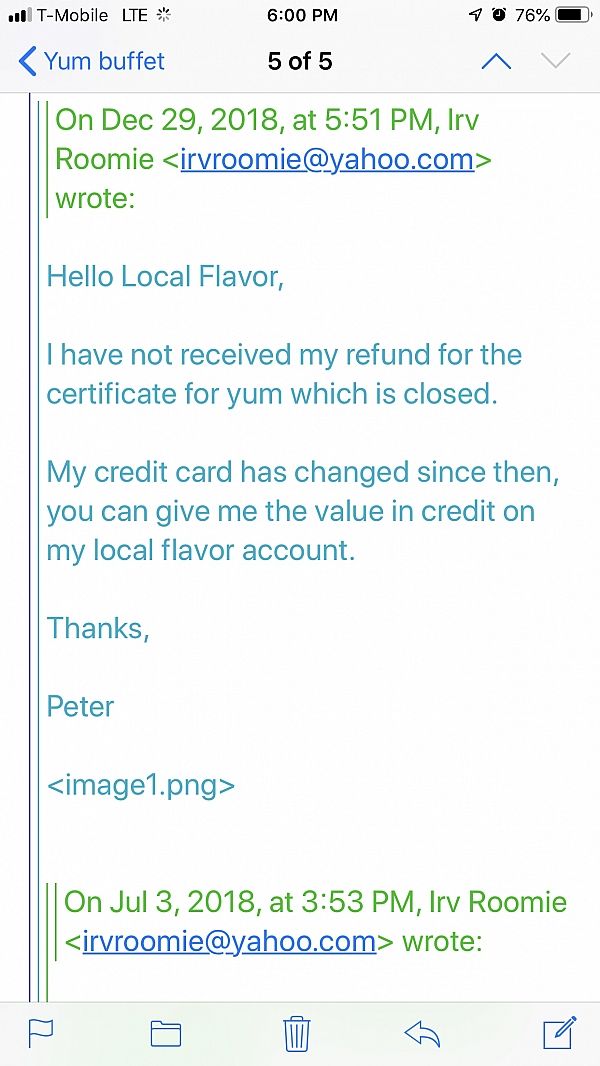The image size is (600, 1066).
Task: Move message to a folder
Action: (x=166, y=1032)
